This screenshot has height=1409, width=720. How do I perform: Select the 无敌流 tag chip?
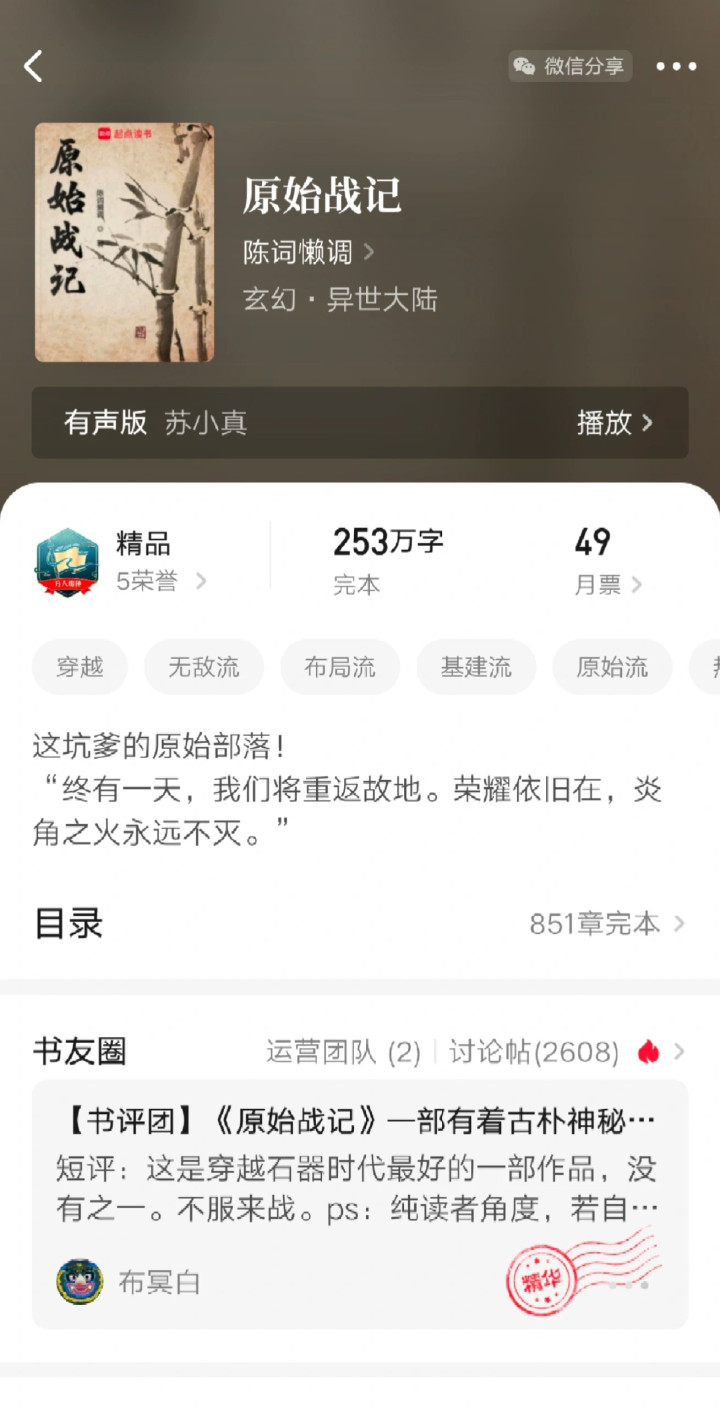pos(204,667)
